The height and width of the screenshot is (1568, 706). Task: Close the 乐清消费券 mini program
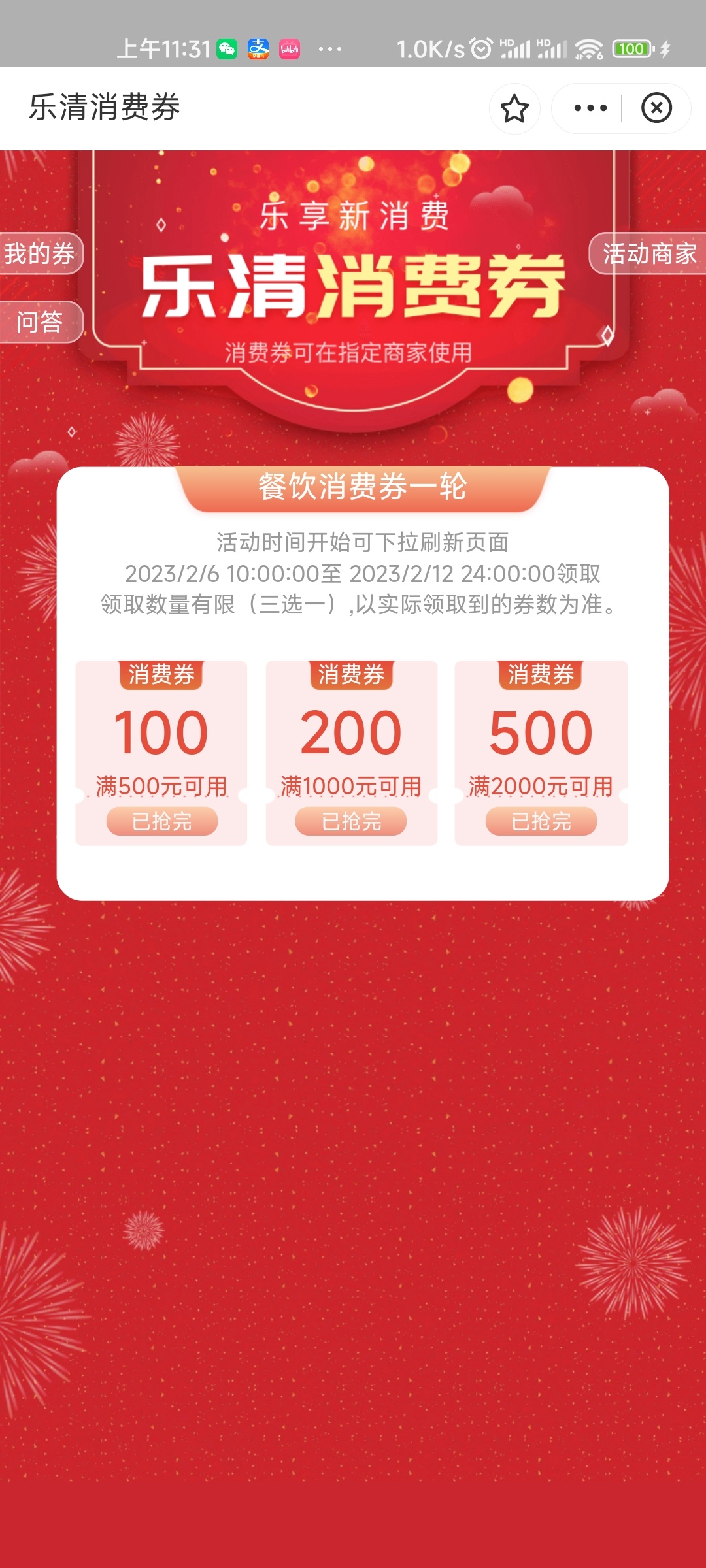coord(656,108)
